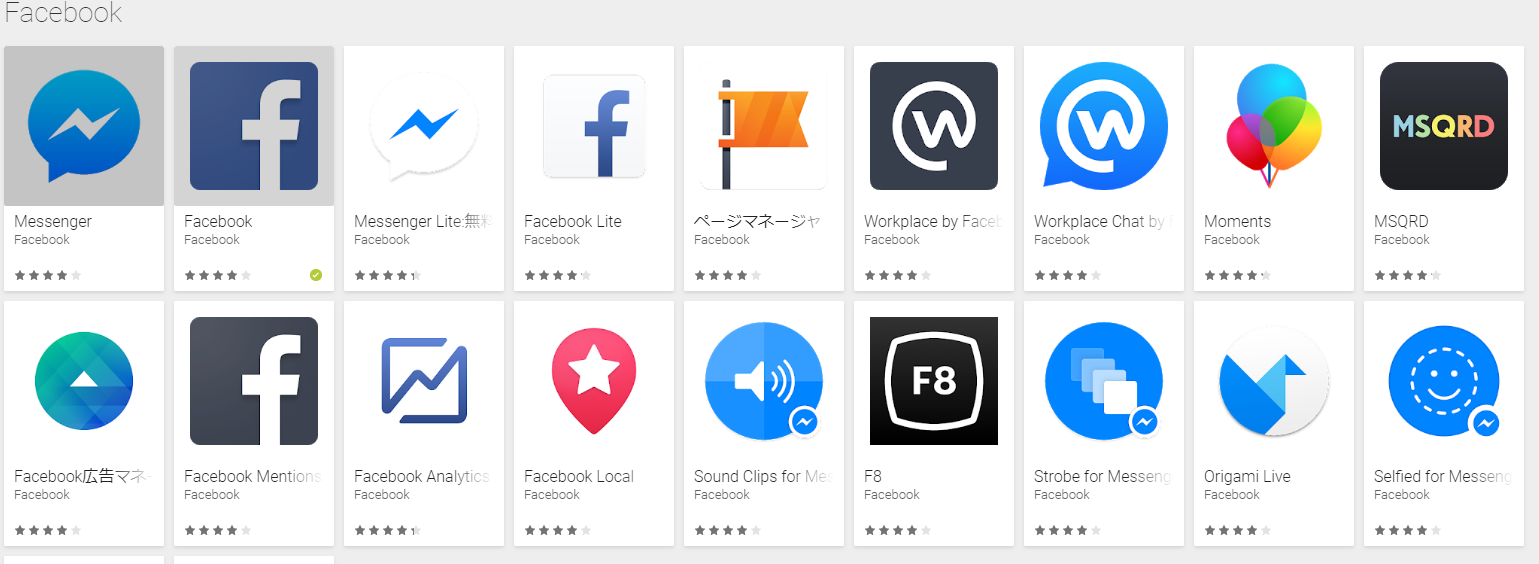Select the Messenger Lite app

[x=424, y=126]
